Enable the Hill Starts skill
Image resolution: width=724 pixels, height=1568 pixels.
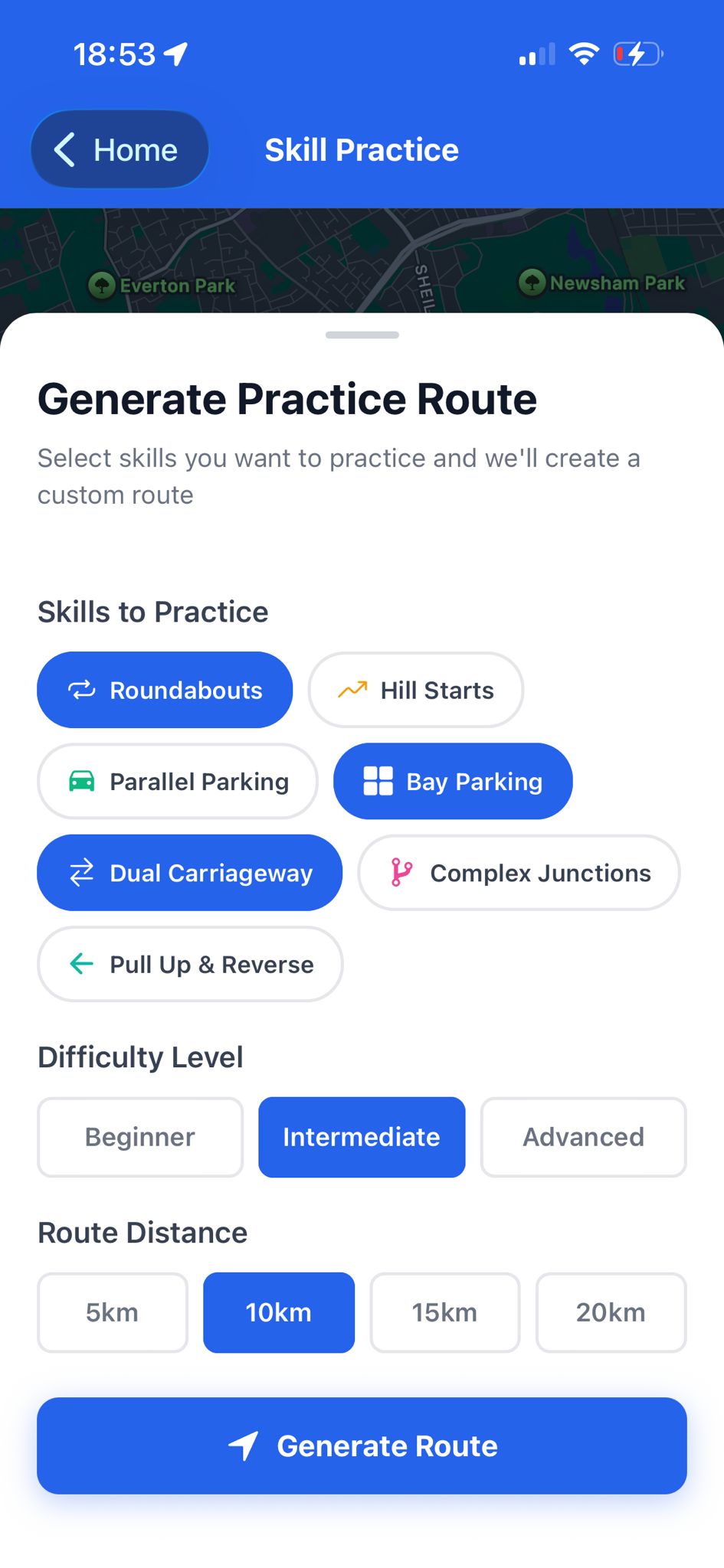click(415, 690)
